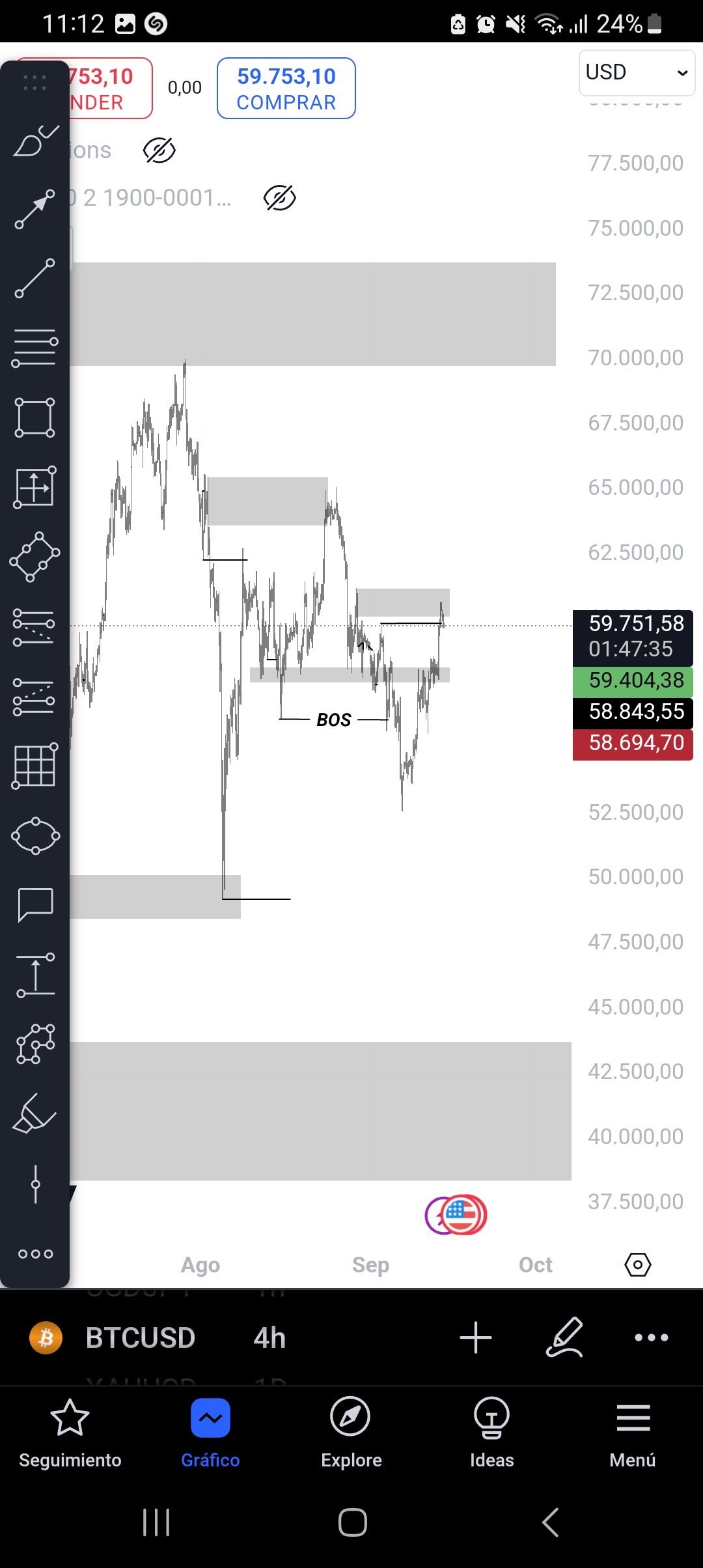
Task: Open the rectangle drawing tool
Action: coord(35,417)
